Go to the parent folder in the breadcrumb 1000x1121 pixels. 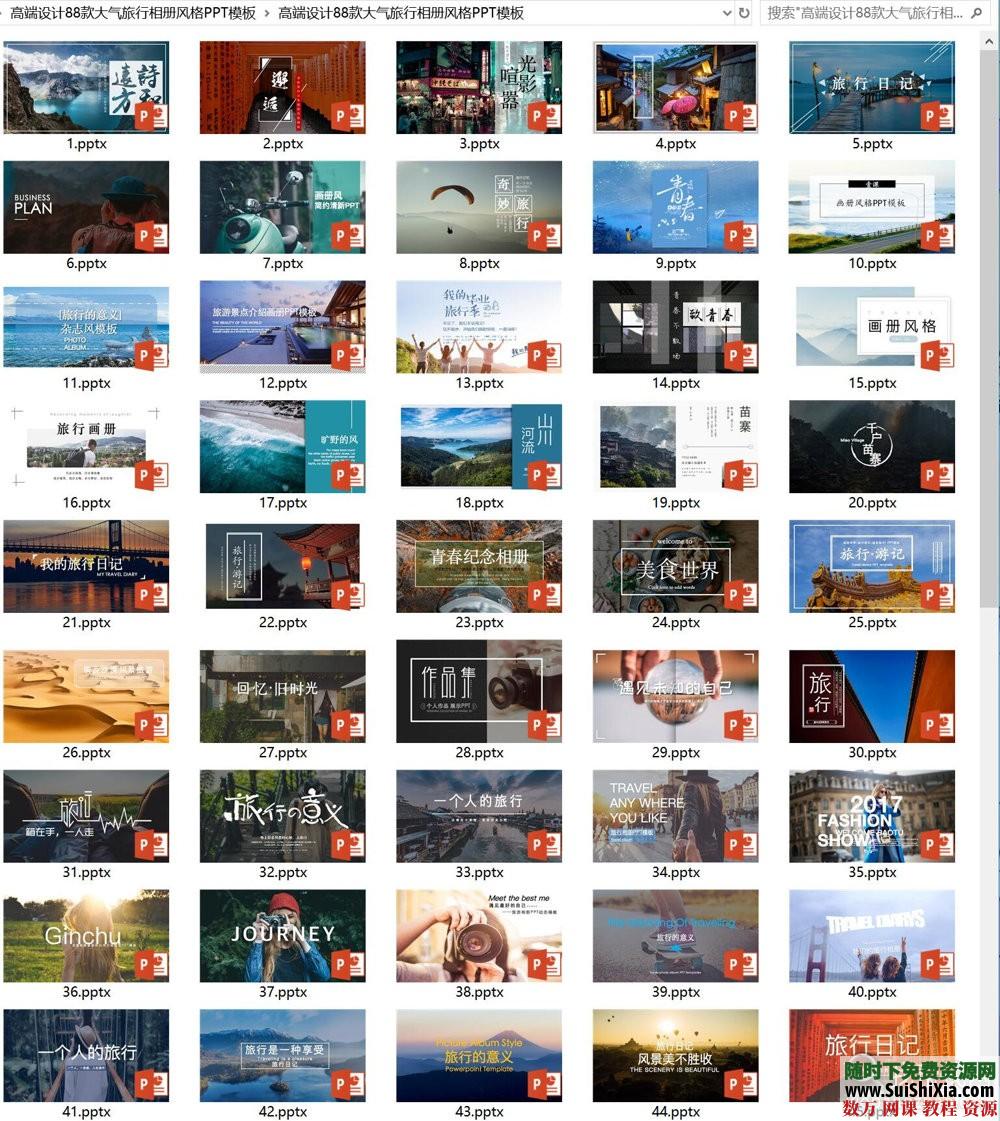pyautogui.click(x=132, y=13)
